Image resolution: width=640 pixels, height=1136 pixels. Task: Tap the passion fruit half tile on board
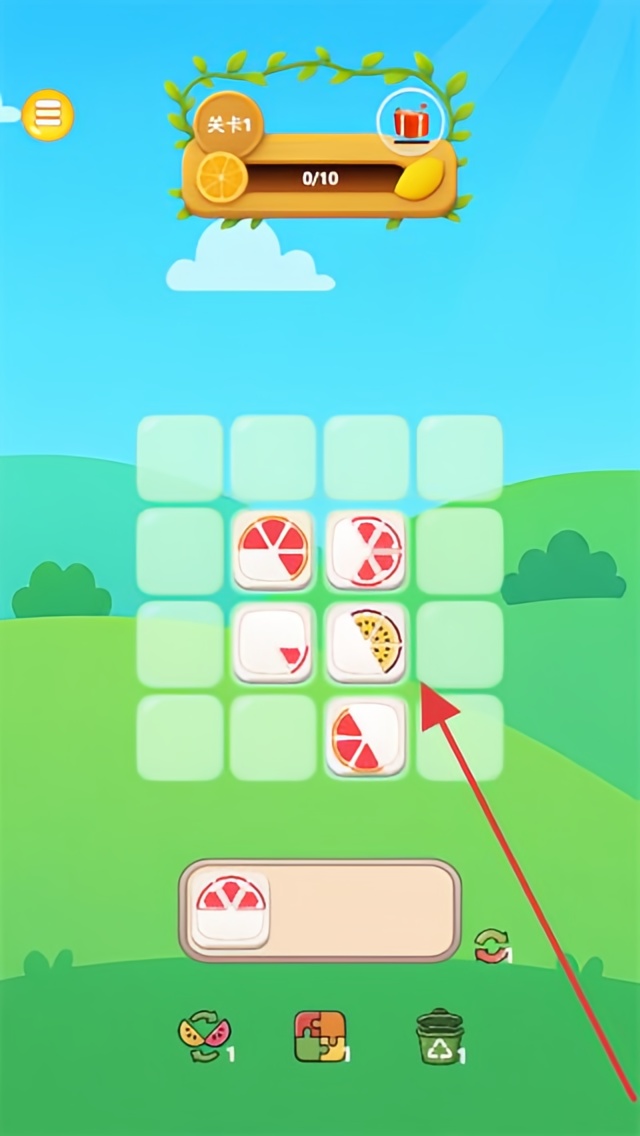click(x=366, y=643)
